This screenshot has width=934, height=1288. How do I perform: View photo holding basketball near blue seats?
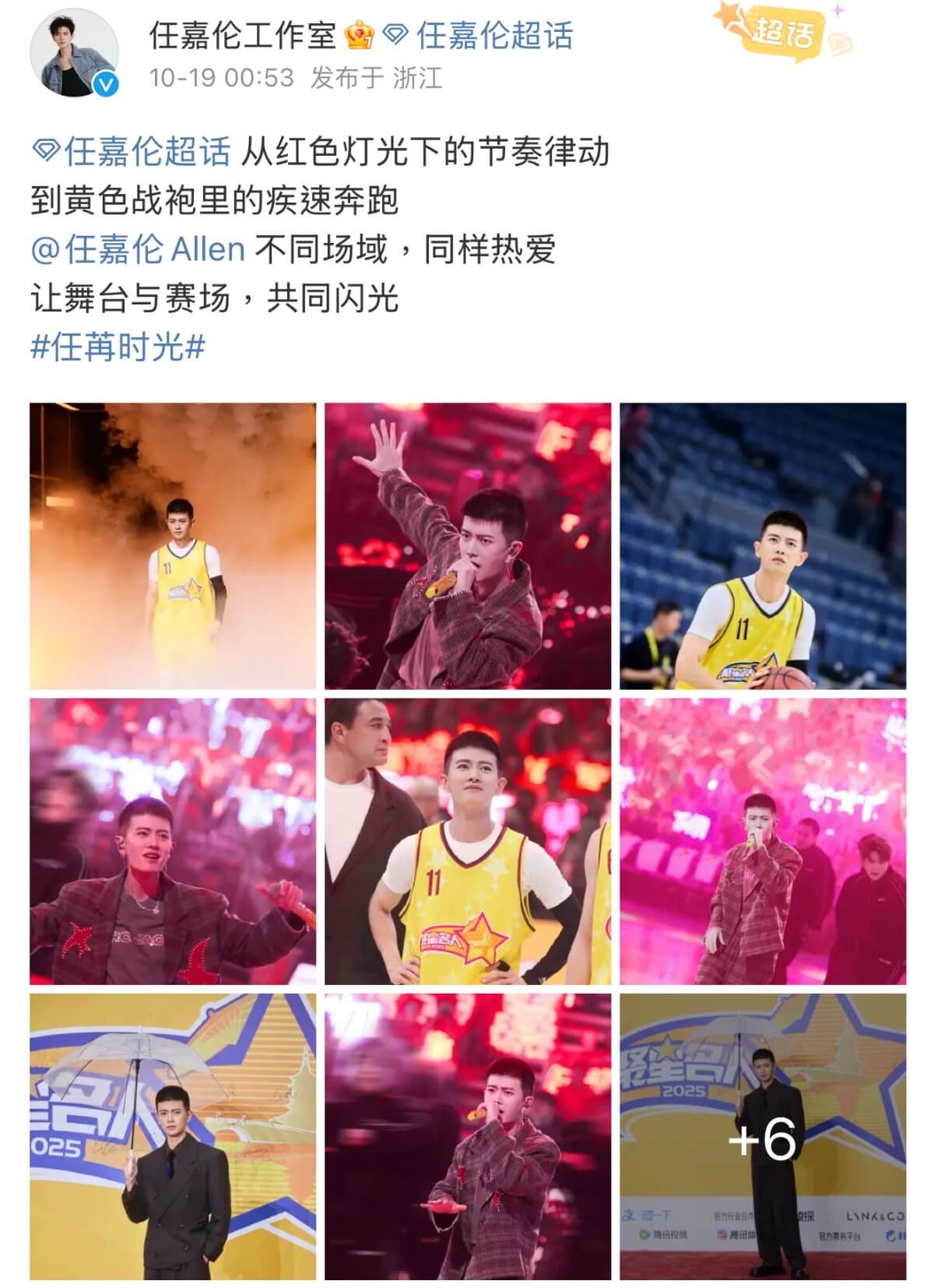click(763, 546)
